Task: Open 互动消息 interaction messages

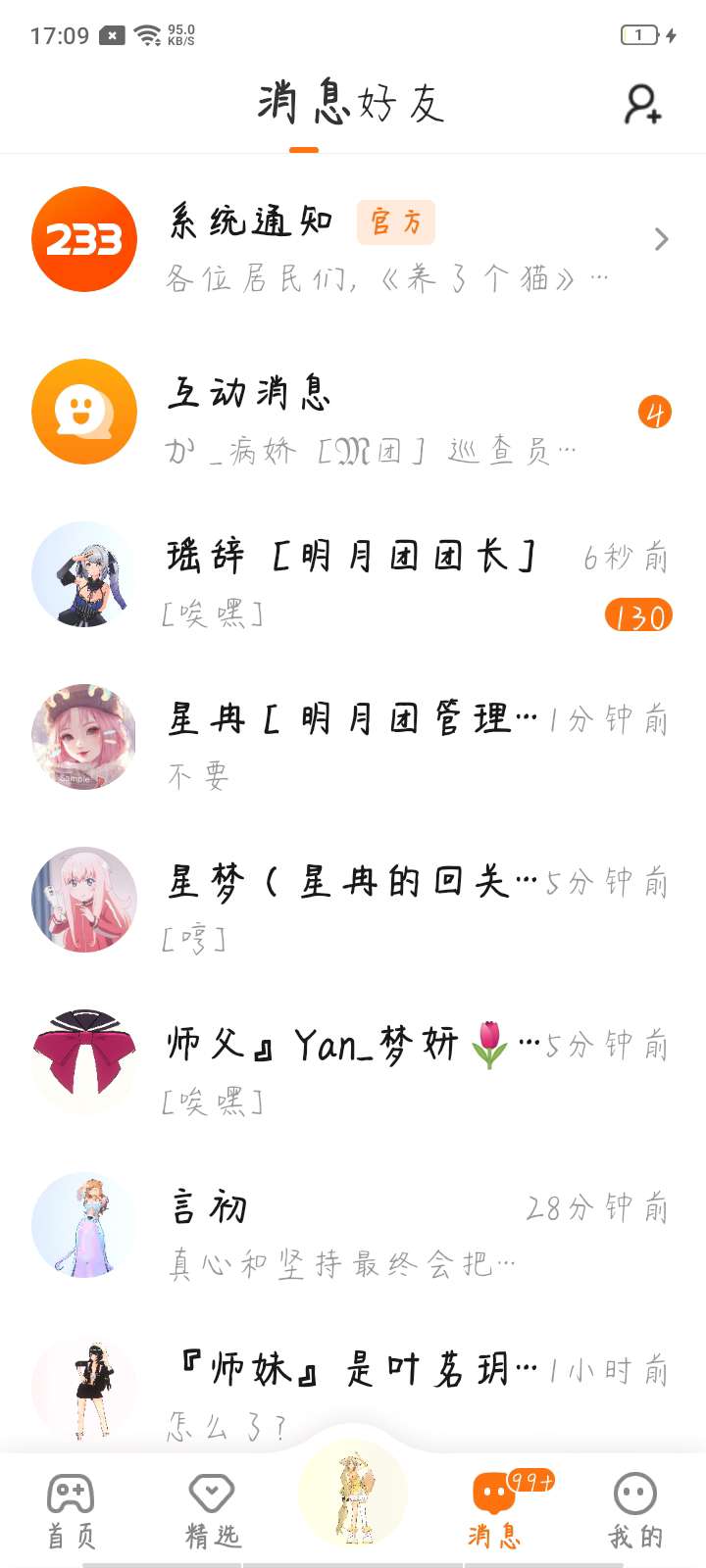Action: (x=353, y=413)
